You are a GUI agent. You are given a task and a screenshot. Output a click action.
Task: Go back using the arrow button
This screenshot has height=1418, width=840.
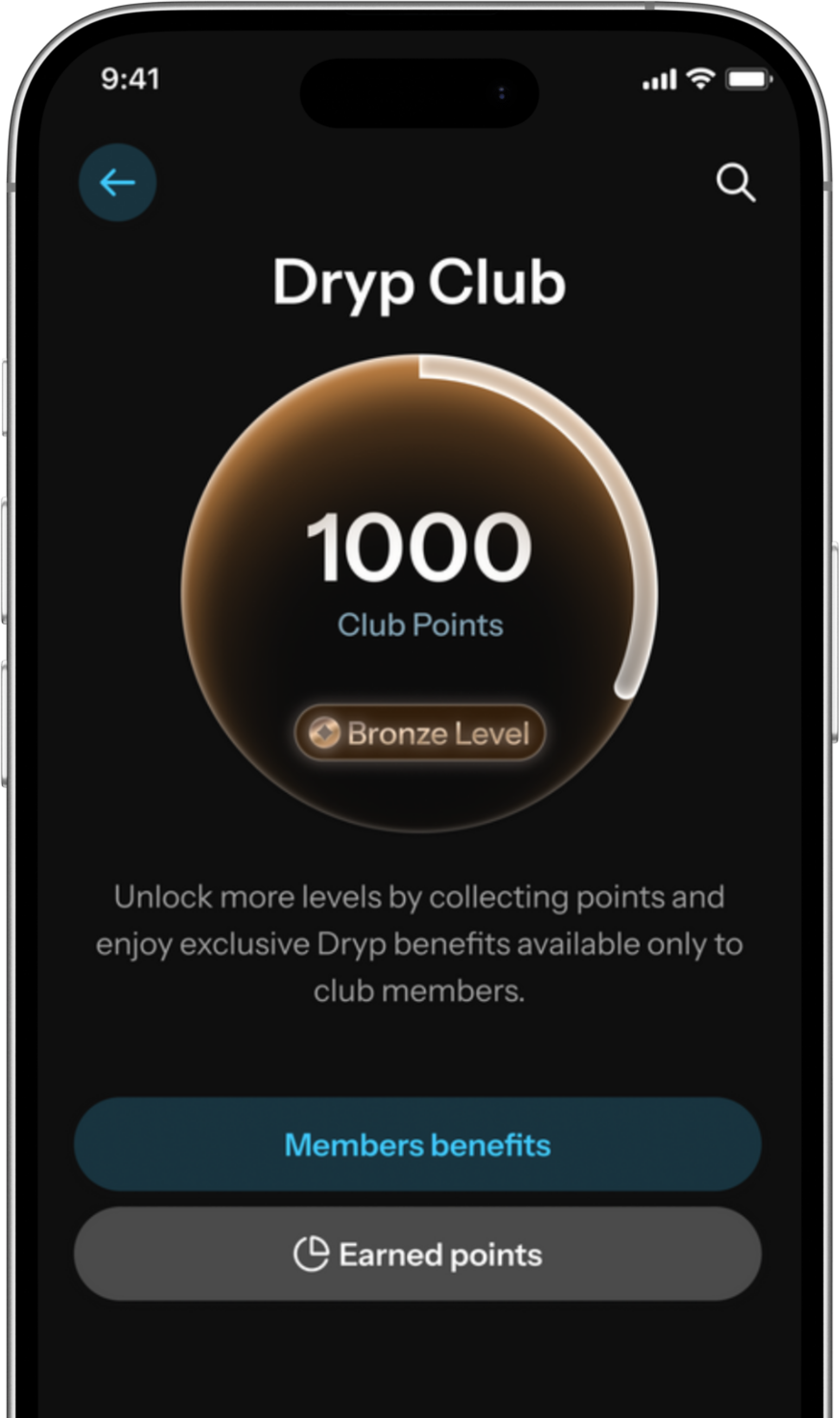117,182
